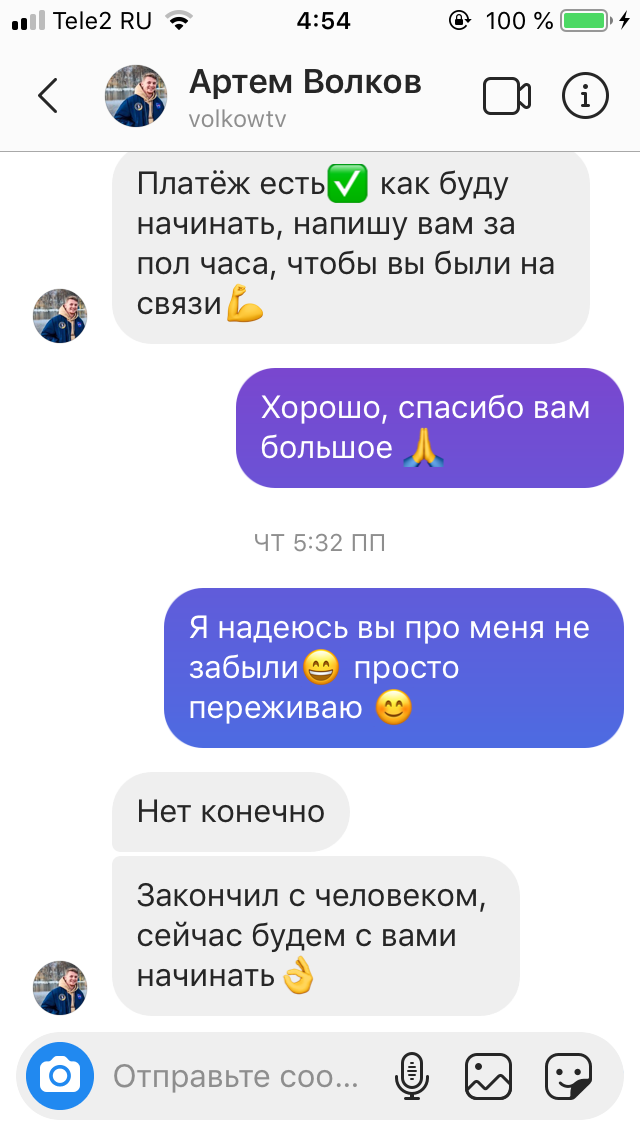Image resolution: width=640 pixels, height=1136 pixels.
Task: Go back to the message list
Action: tap(48, 96)
